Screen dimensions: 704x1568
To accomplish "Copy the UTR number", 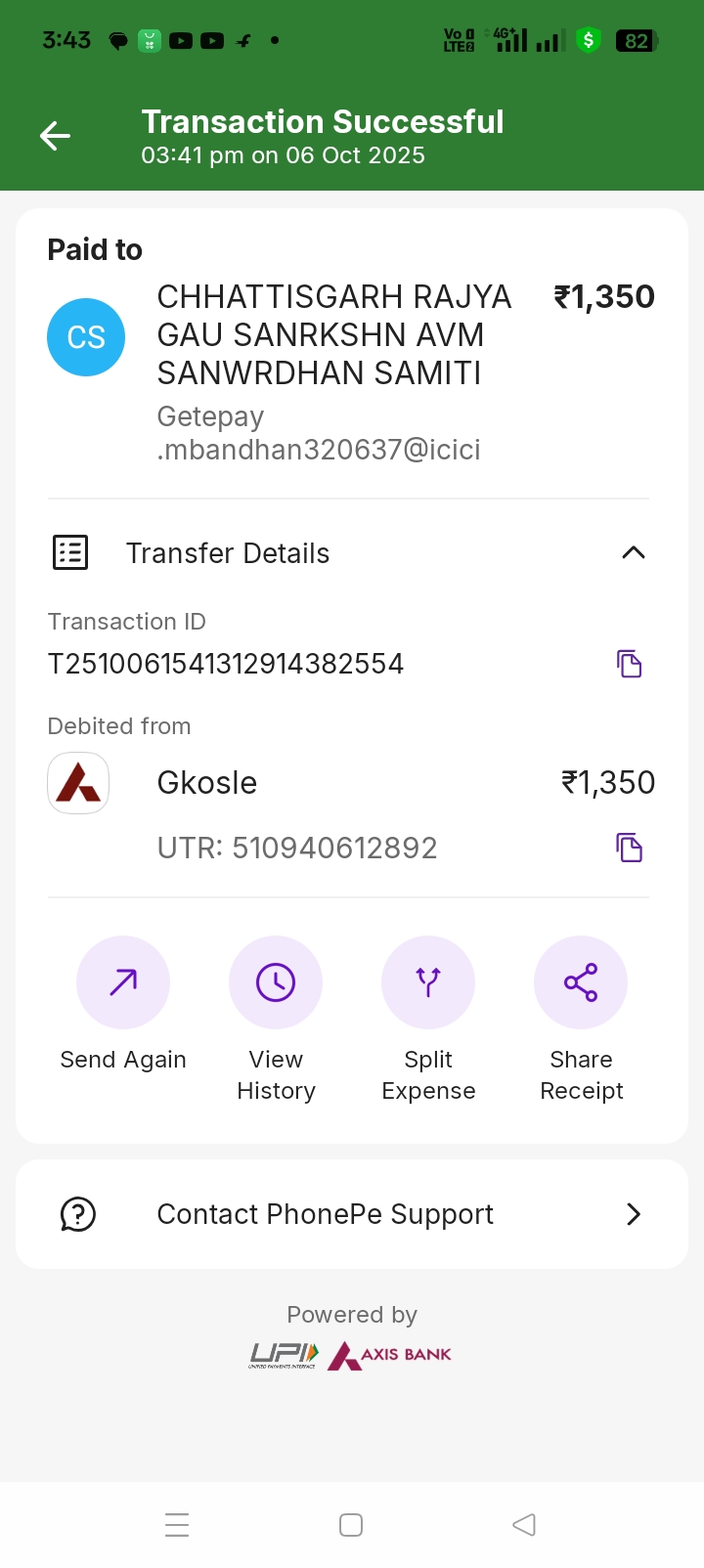I will tap(629, 848).
